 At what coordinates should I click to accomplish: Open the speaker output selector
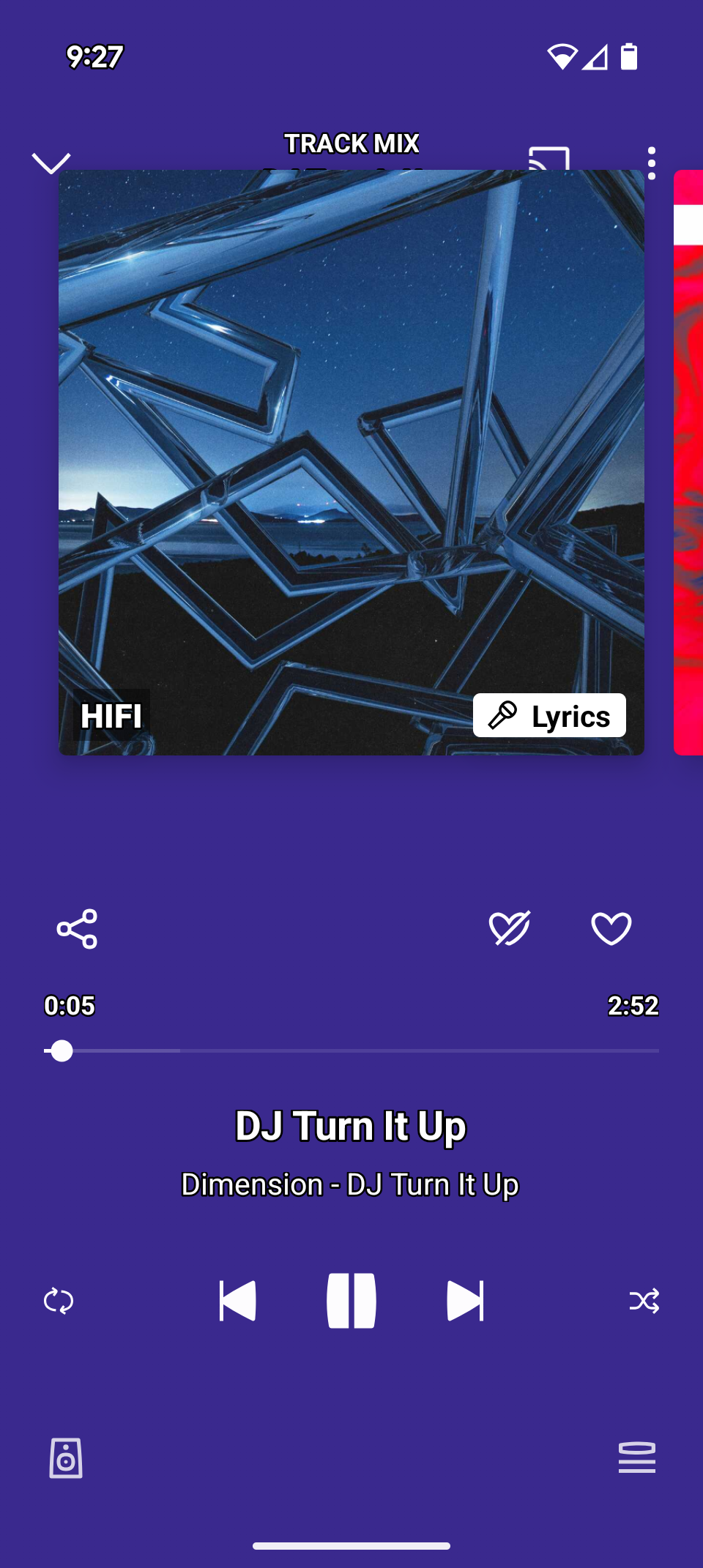66,1458
